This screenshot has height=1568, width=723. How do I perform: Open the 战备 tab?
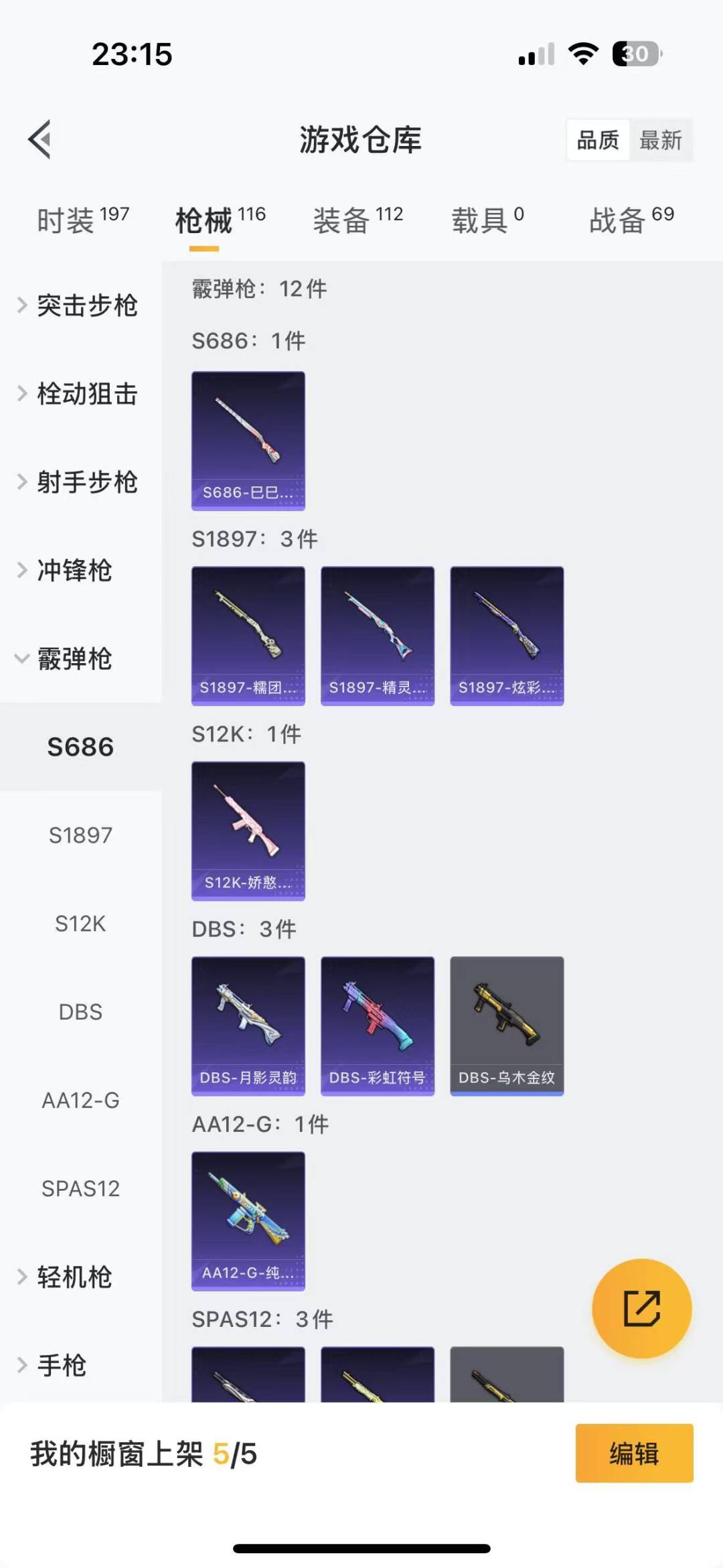tap(631, 220)
